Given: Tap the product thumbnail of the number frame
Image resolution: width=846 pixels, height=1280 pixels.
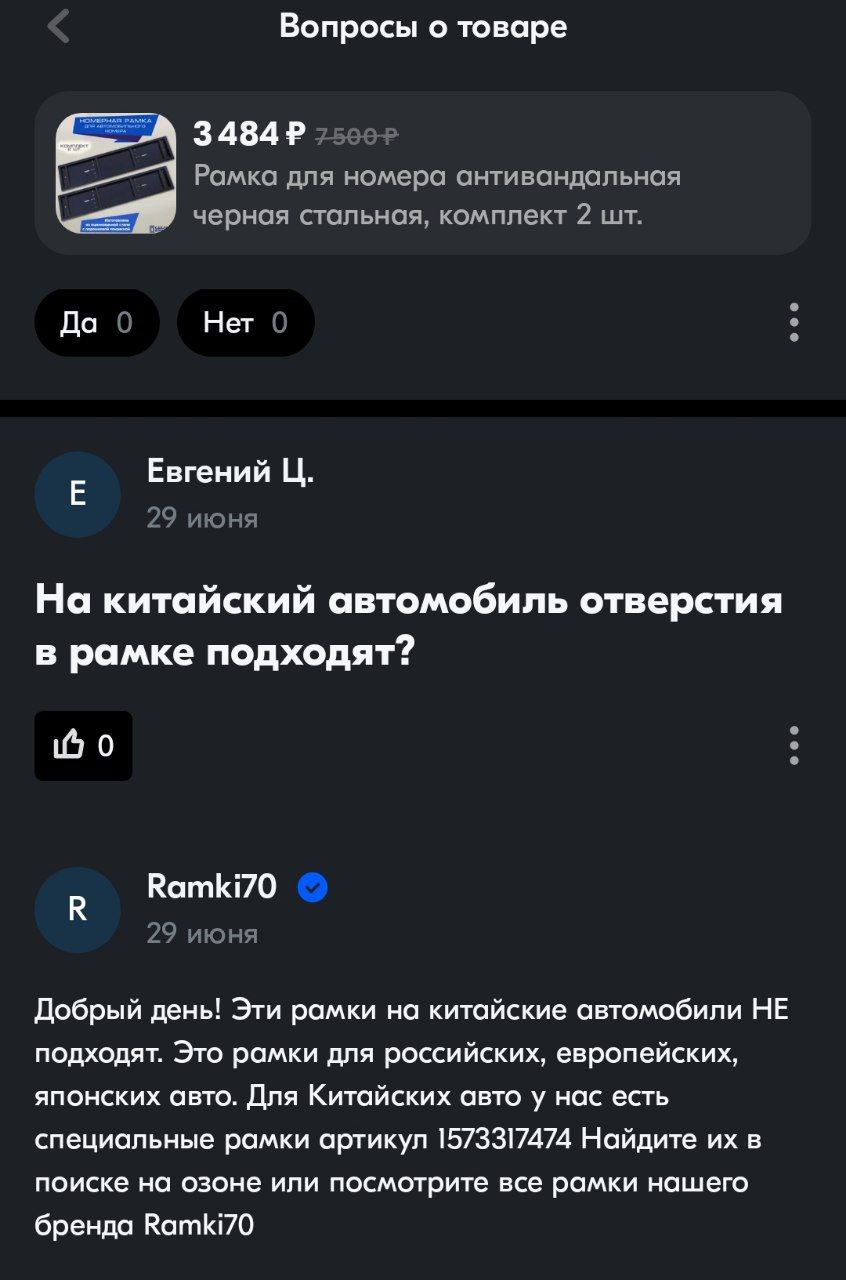Looking at the screenshot, I should tap(117, 173).
